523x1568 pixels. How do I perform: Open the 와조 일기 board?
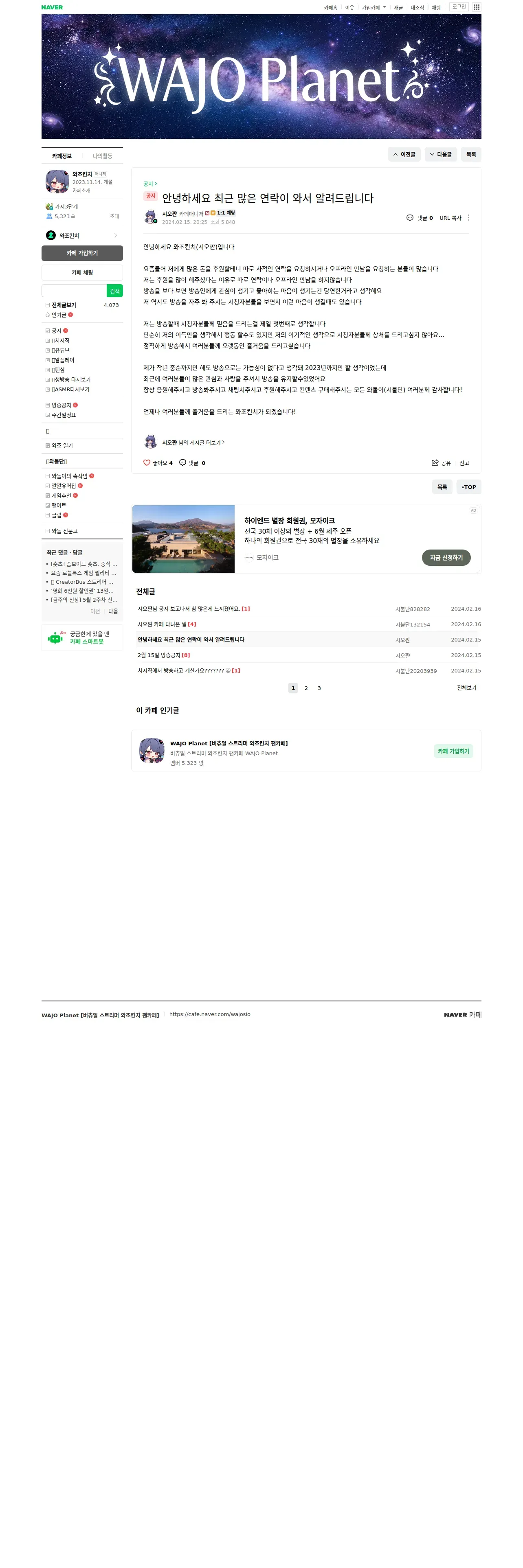[x=62, y=446]
